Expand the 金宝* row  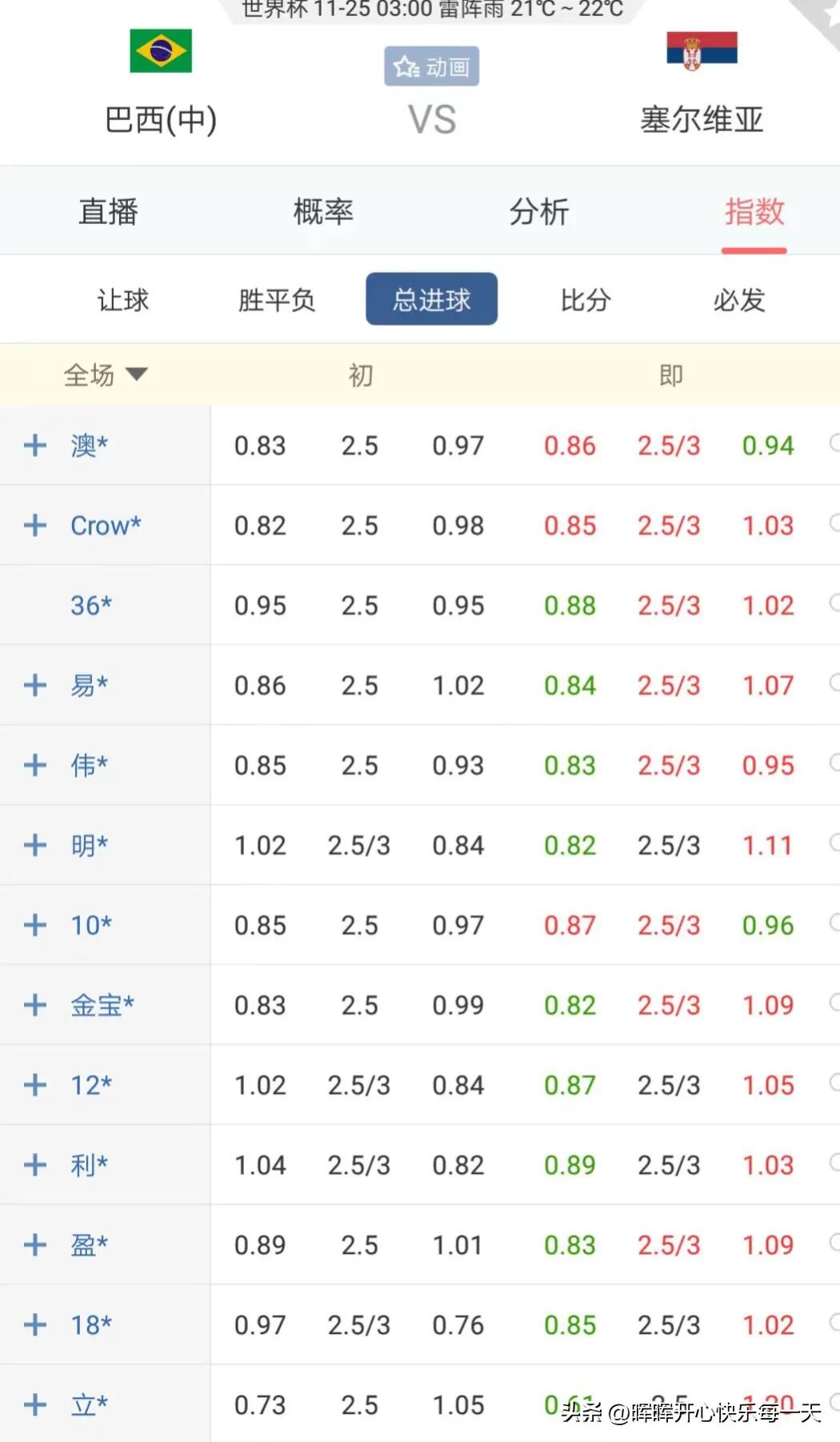35,1005
